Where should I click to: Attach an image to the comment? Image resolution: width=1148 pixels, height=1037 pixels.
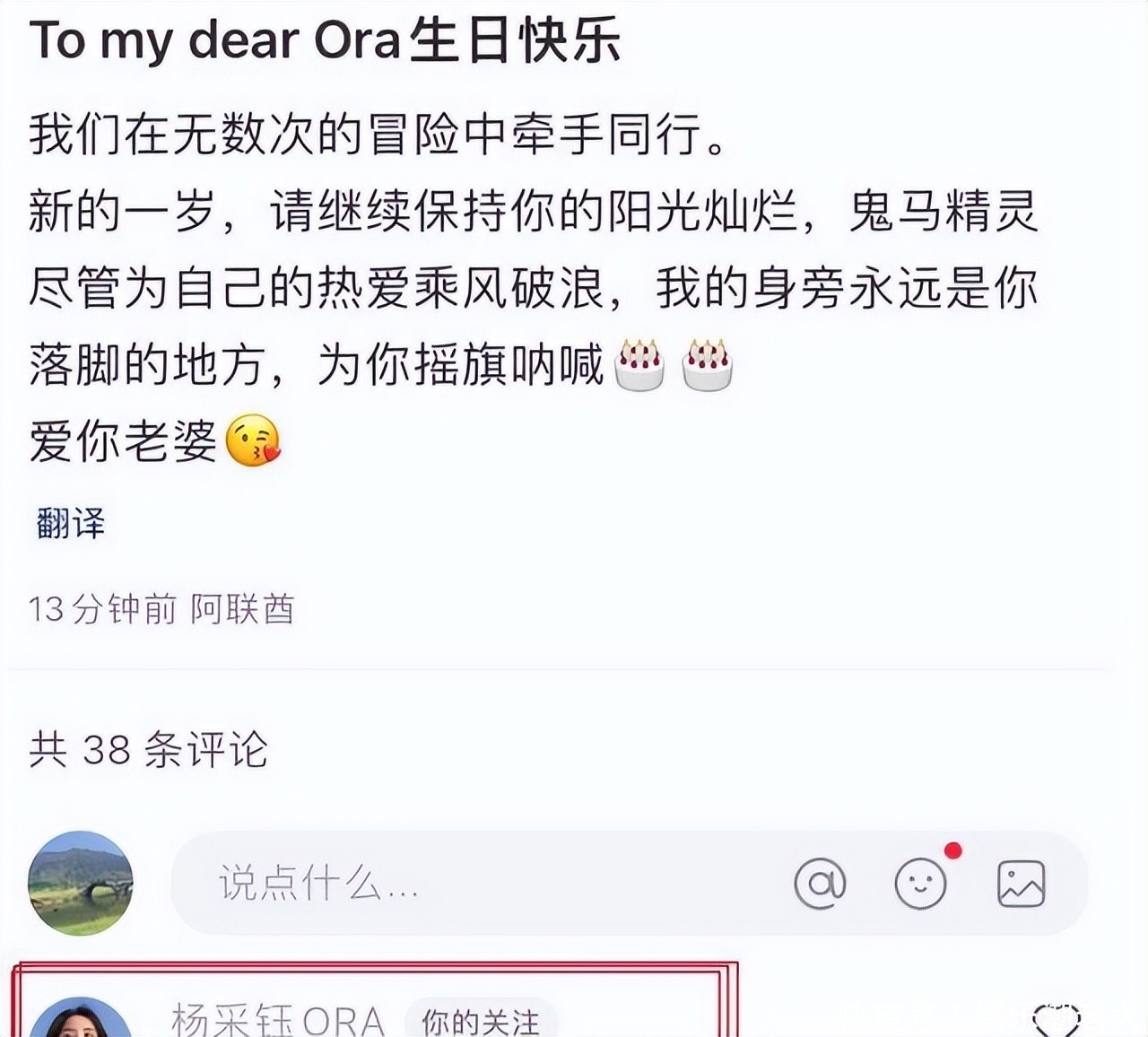point(1021,884)
